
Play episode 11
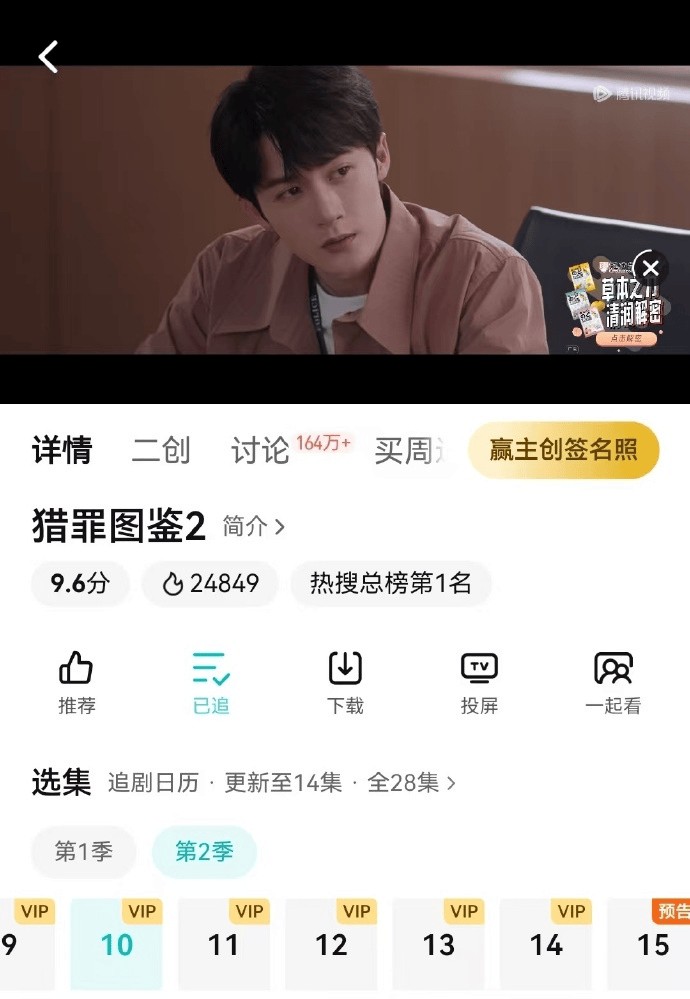pos(224,944)
